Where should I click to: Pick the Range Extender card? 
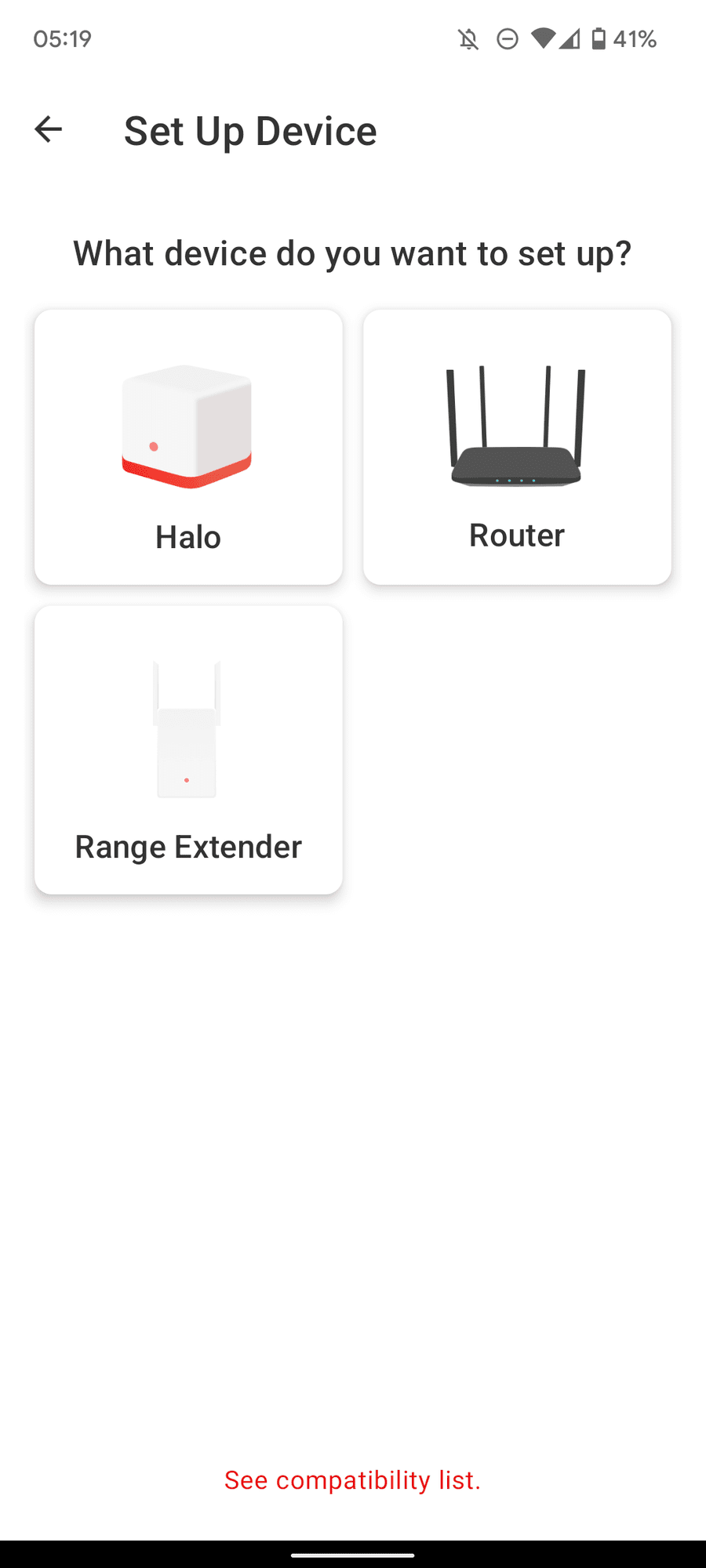(x=188, y=750)
